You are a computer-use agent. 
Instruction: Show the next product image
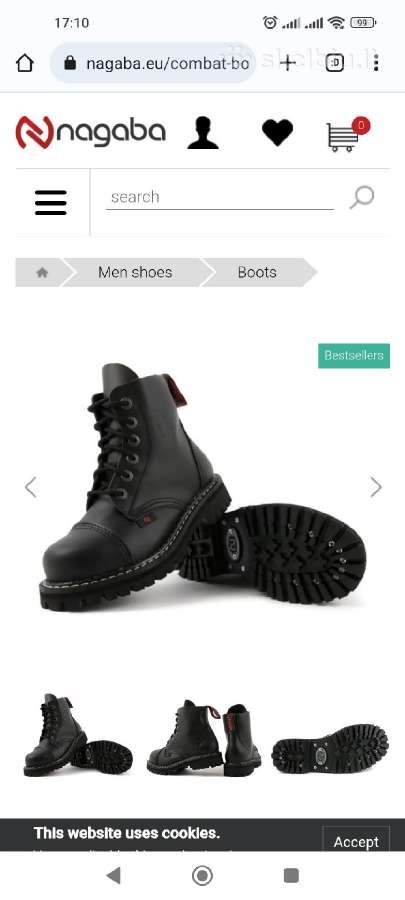pos(376,487)
